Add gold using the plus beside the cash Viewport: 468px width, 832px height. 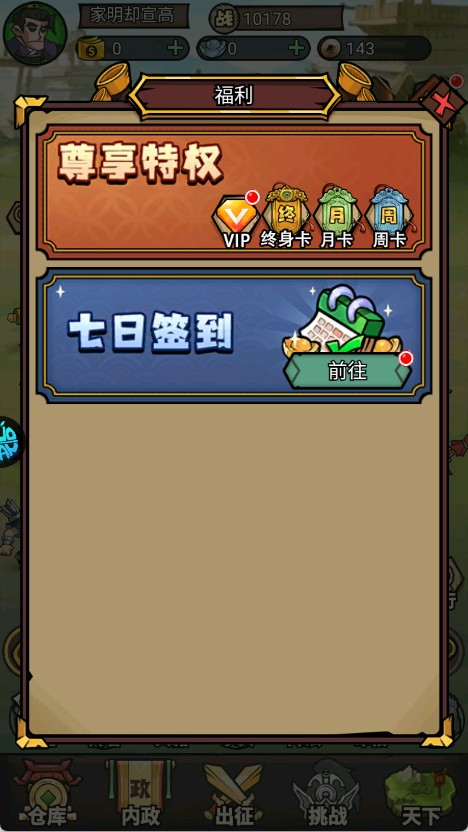pyautogui.click(x=175, y=49)
